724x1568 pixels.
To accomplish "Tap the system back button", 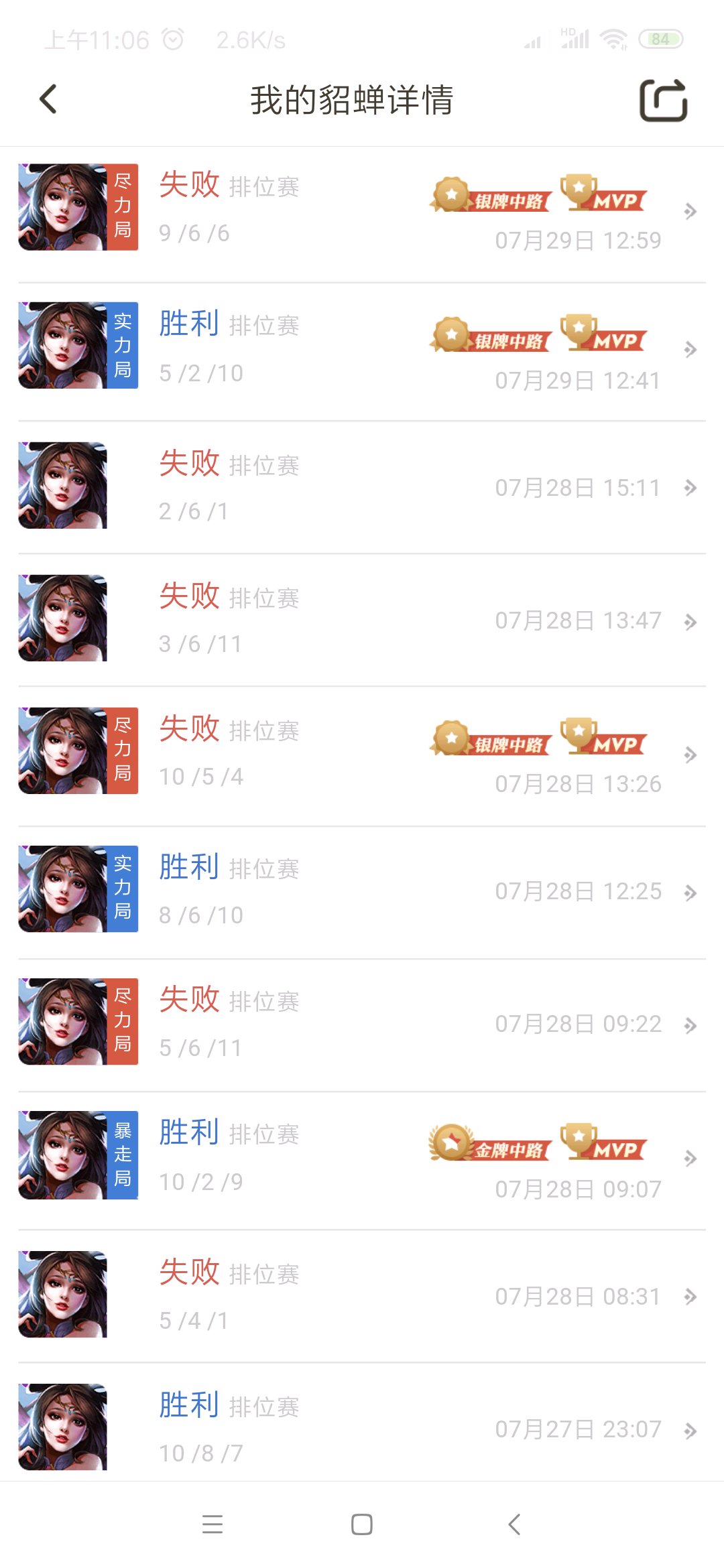I will (x=514, y=1524).
